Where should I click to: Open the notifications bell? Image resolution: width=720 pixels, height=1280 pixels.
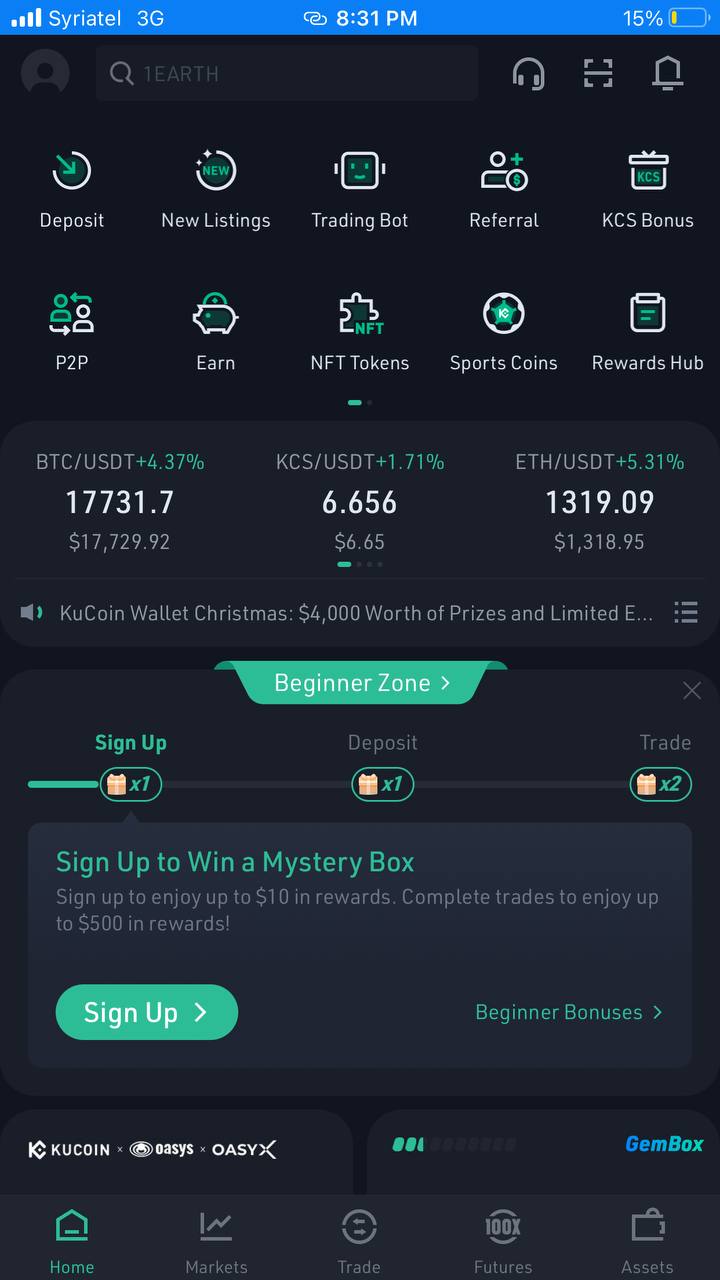(x=667, y=73)
